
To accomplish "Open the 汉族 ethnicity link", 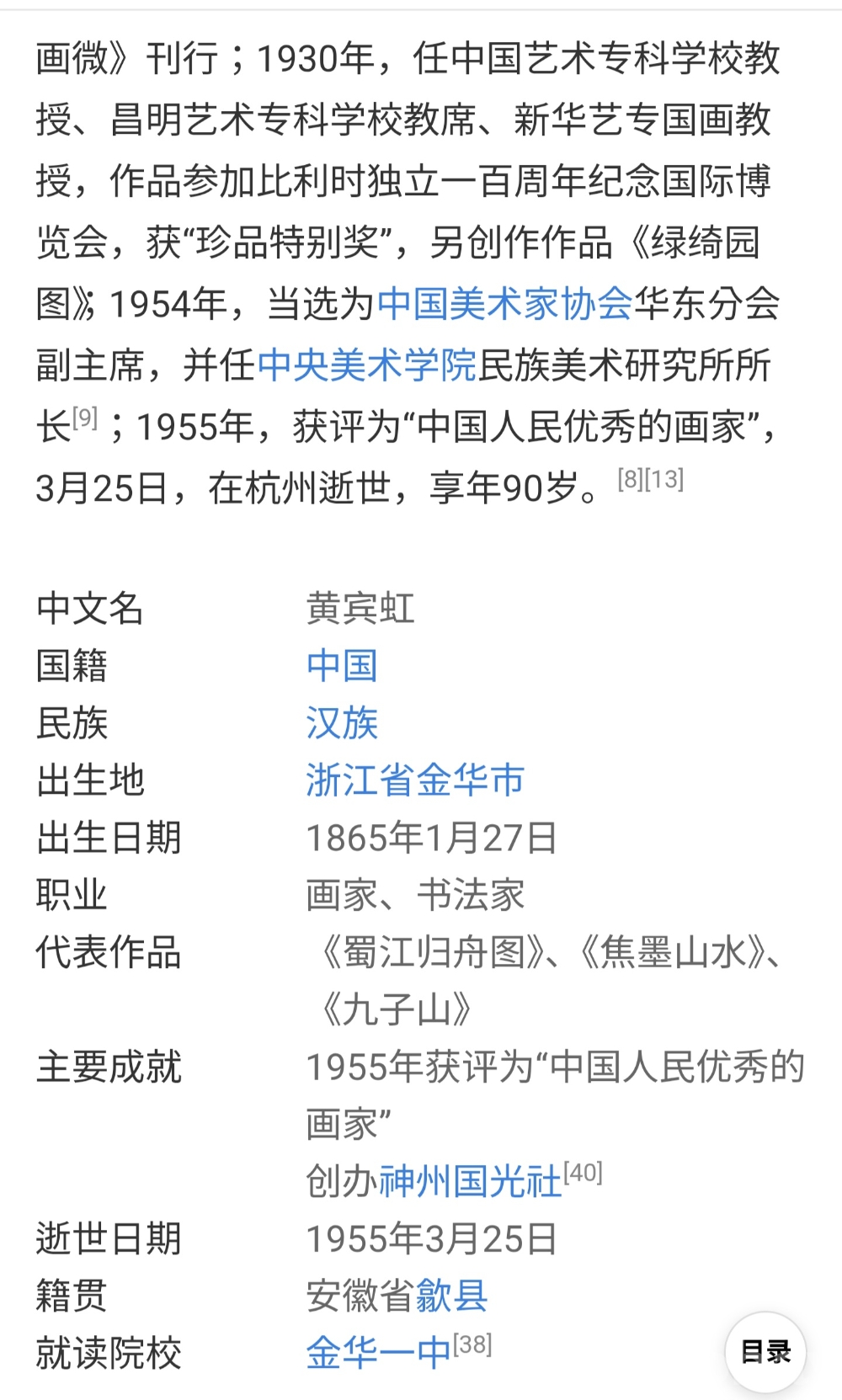I will pyautogui.click(x=341, y=723).
